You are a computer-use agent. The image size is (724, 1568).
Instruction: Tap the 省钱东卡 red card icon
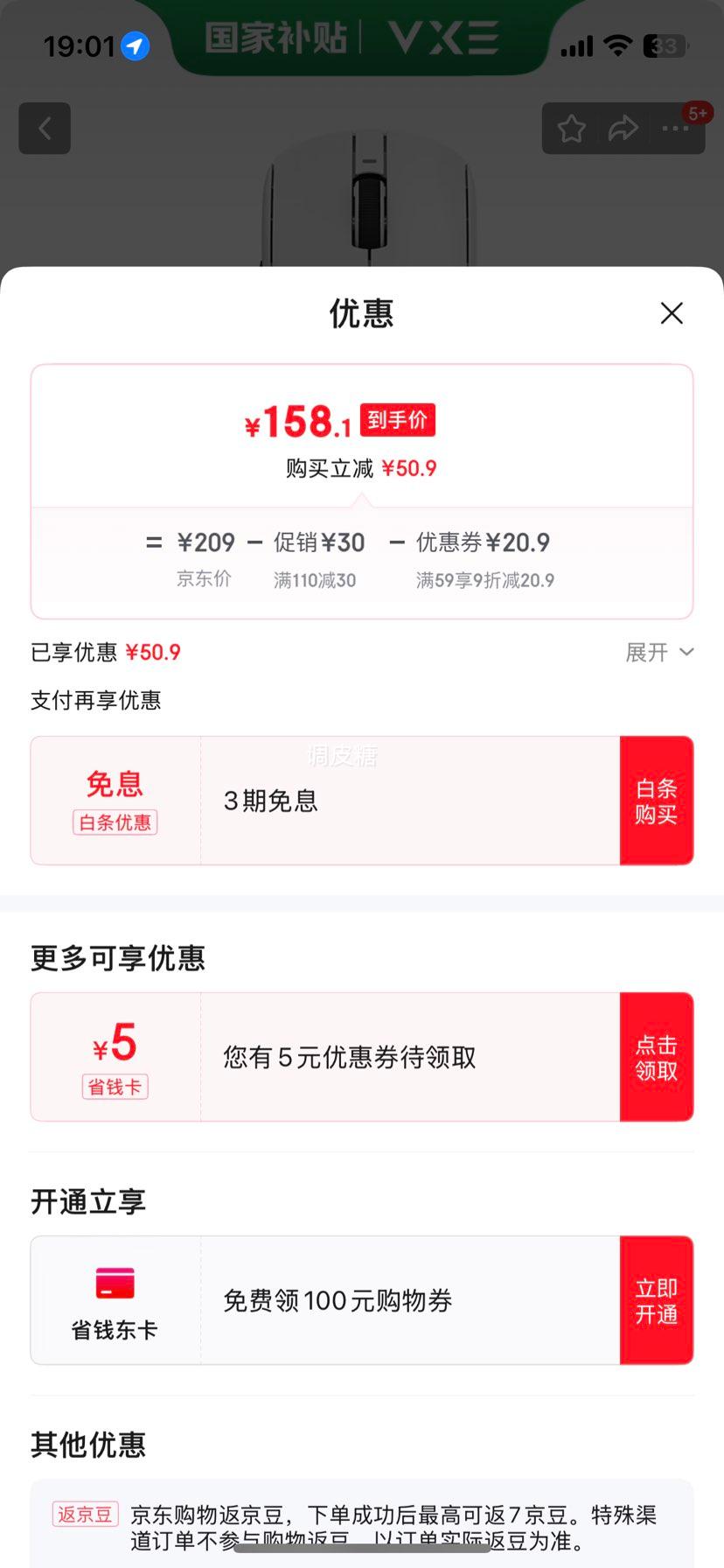(115, 1284)
